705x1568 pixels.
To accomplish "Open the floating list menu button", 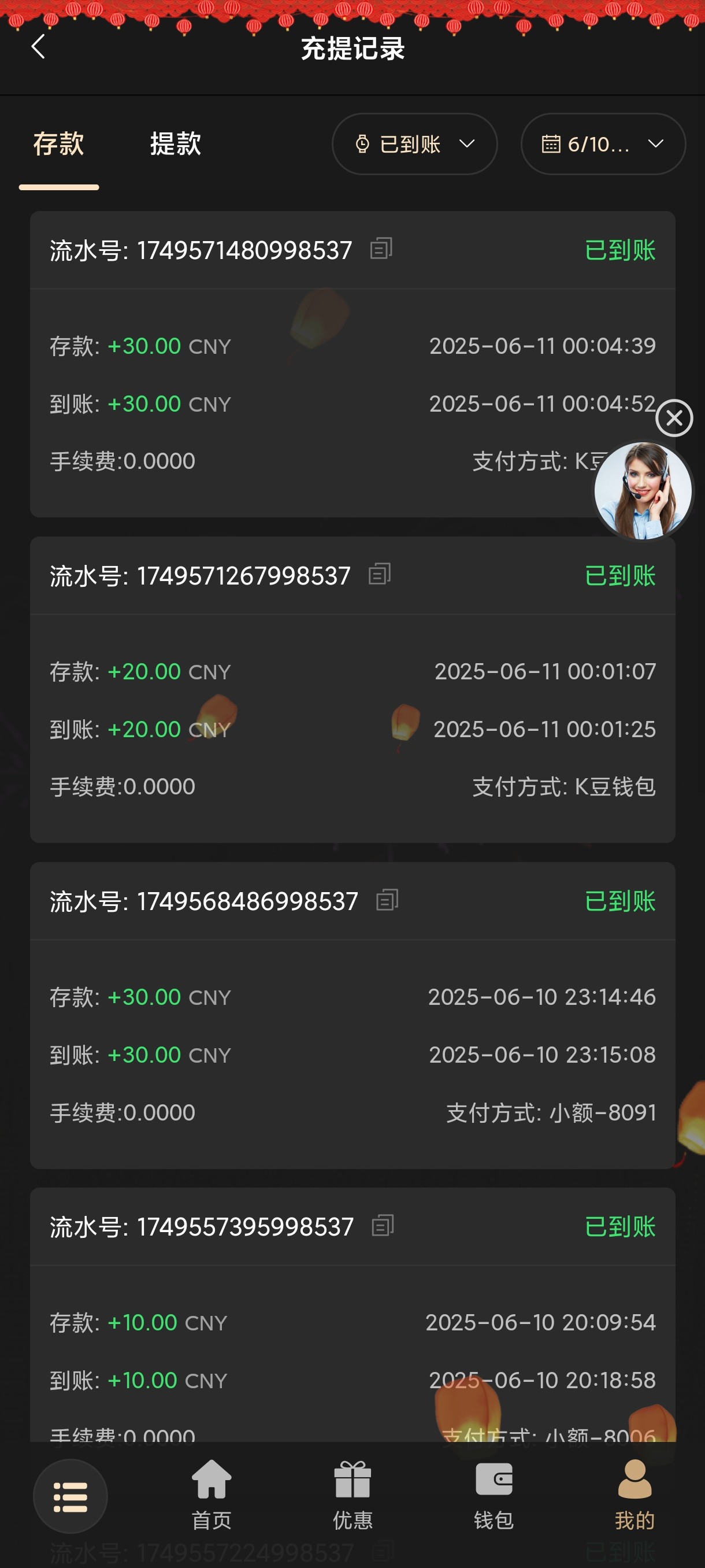I will click(x=70, y=1496).
